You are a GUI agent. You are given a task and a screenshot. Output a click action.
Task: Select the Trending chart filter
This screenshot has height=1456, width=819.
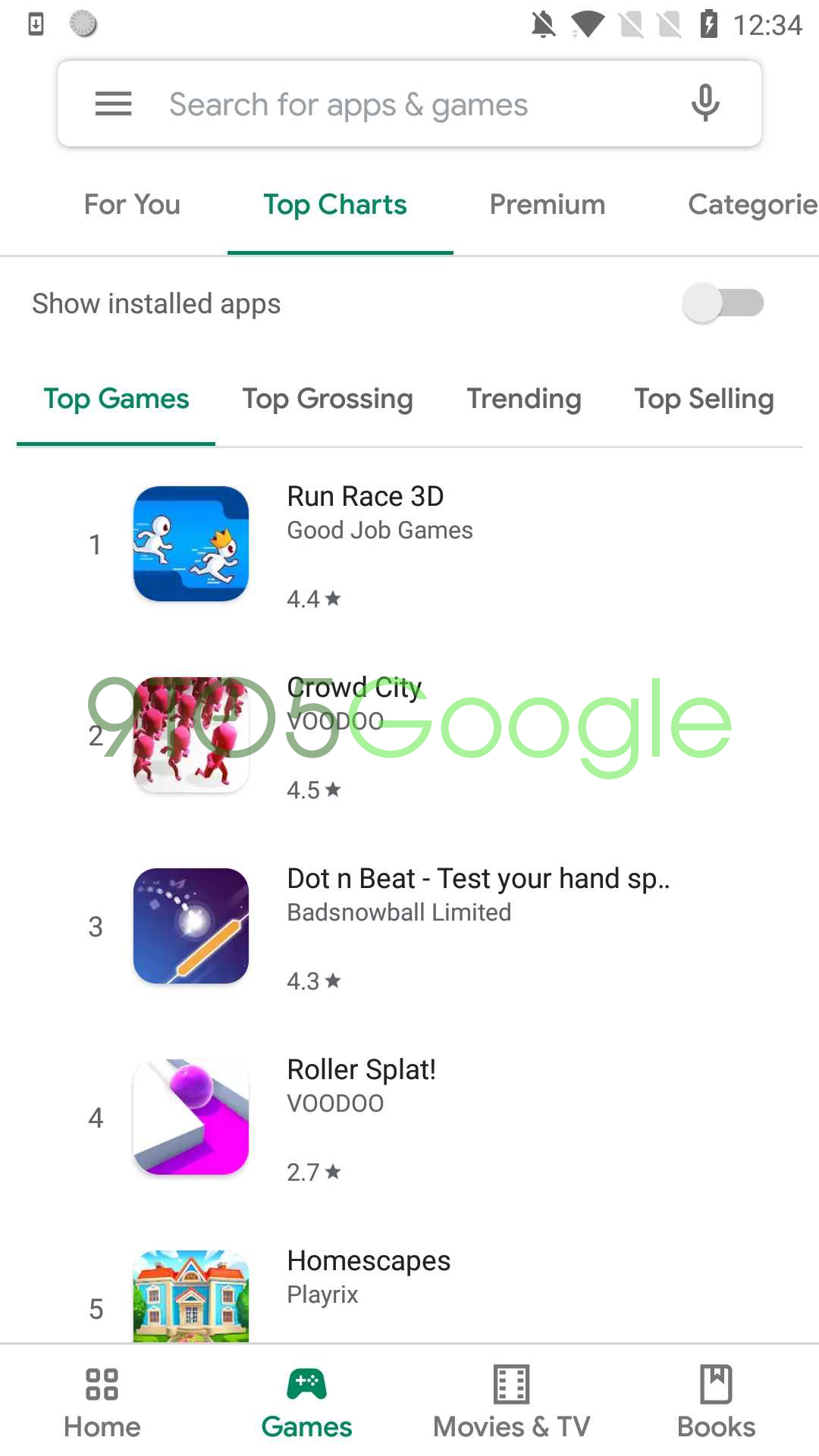523,399
